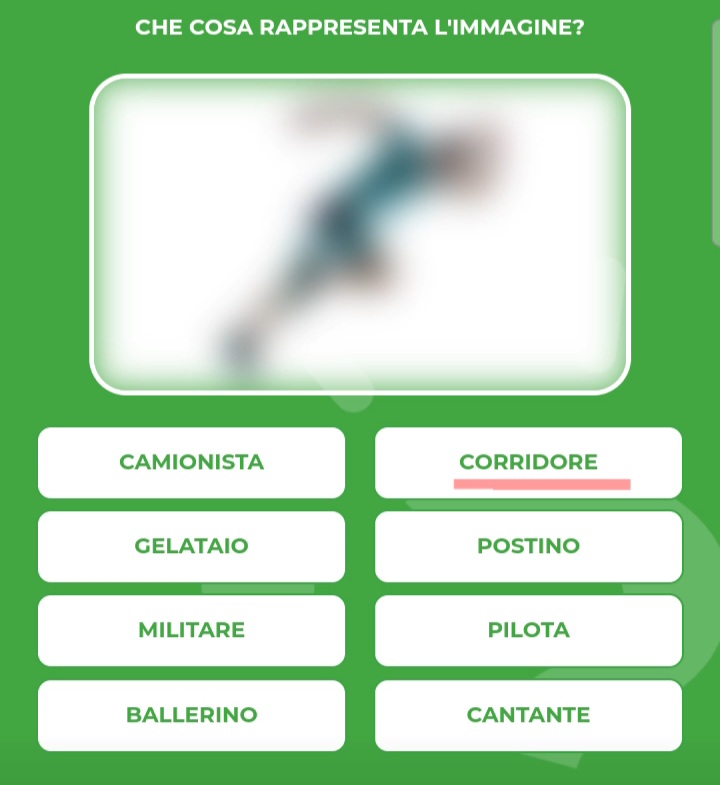Click the second answer in the right column

529,546
